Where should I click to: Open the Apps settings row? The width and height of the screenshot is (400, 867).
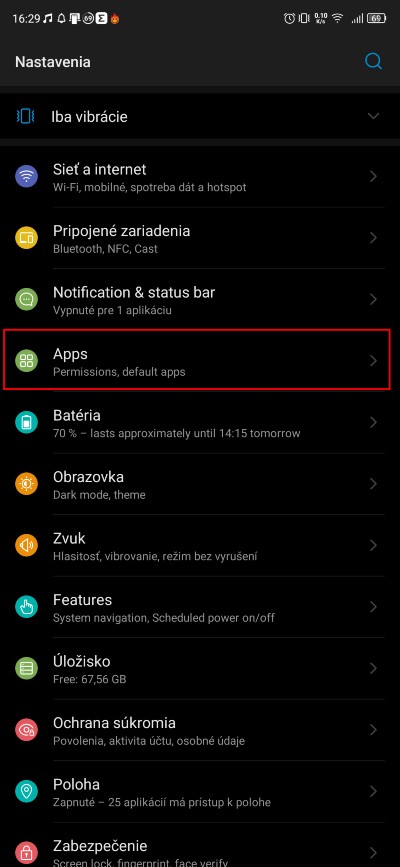coord(200,361)
